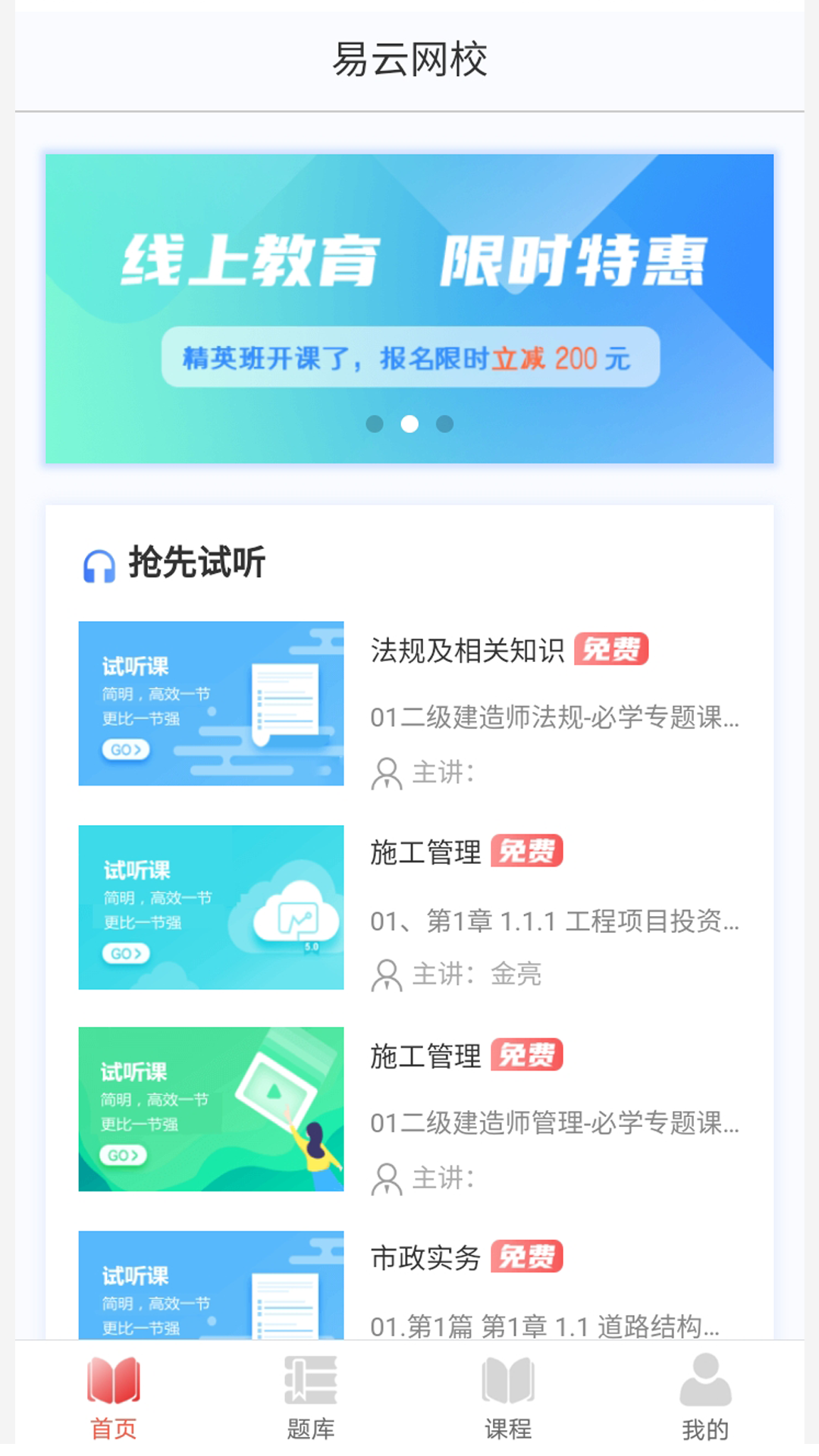Viewport: 819px width, 1456px height.
Task: Jump to the third banner slide dot
Action: (445, 424)
